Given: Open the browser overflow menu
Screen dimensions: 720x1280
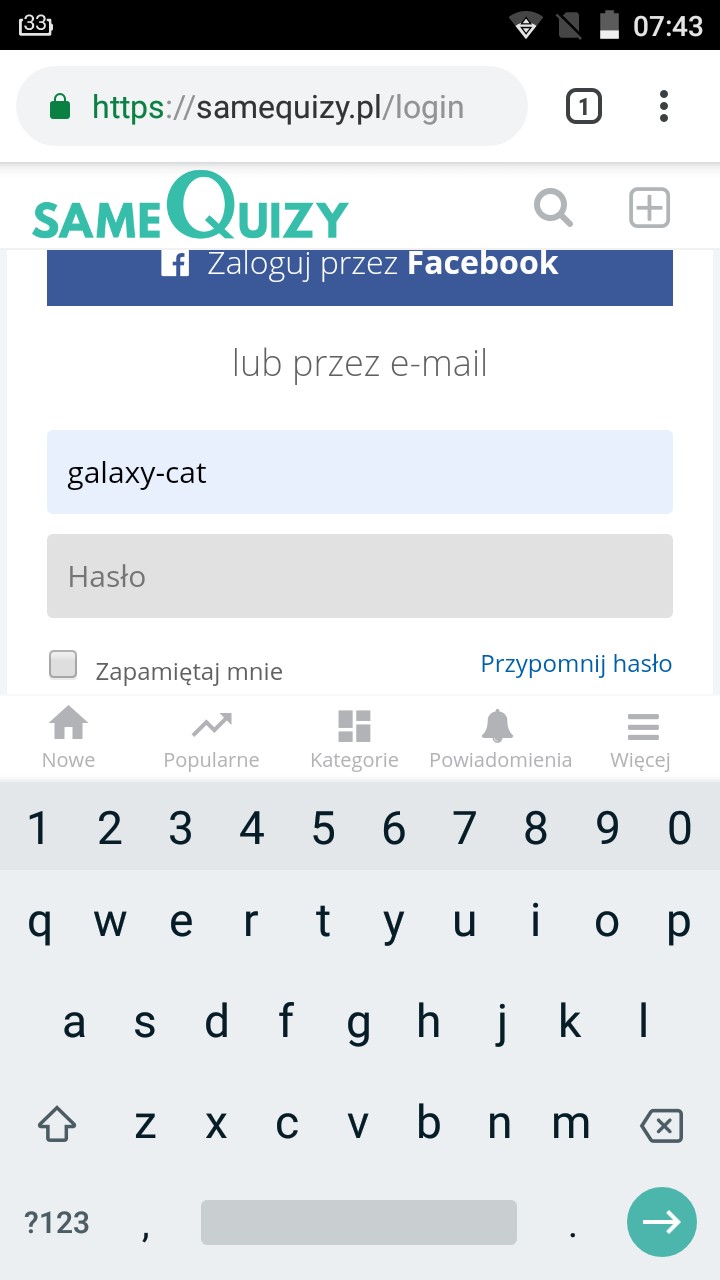Looking at the screenshot, I should (664, 106).
